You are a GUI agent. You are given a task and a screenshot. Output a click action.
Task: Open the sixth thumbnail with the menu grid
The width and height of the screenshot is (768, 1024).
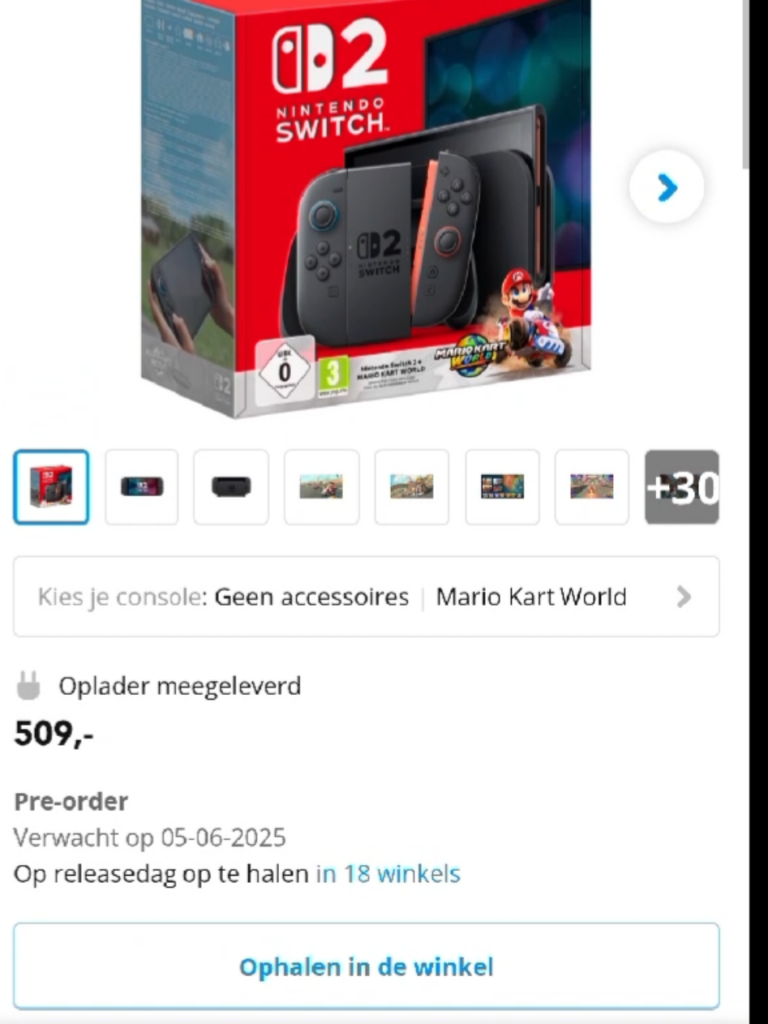tap(502, 487)
